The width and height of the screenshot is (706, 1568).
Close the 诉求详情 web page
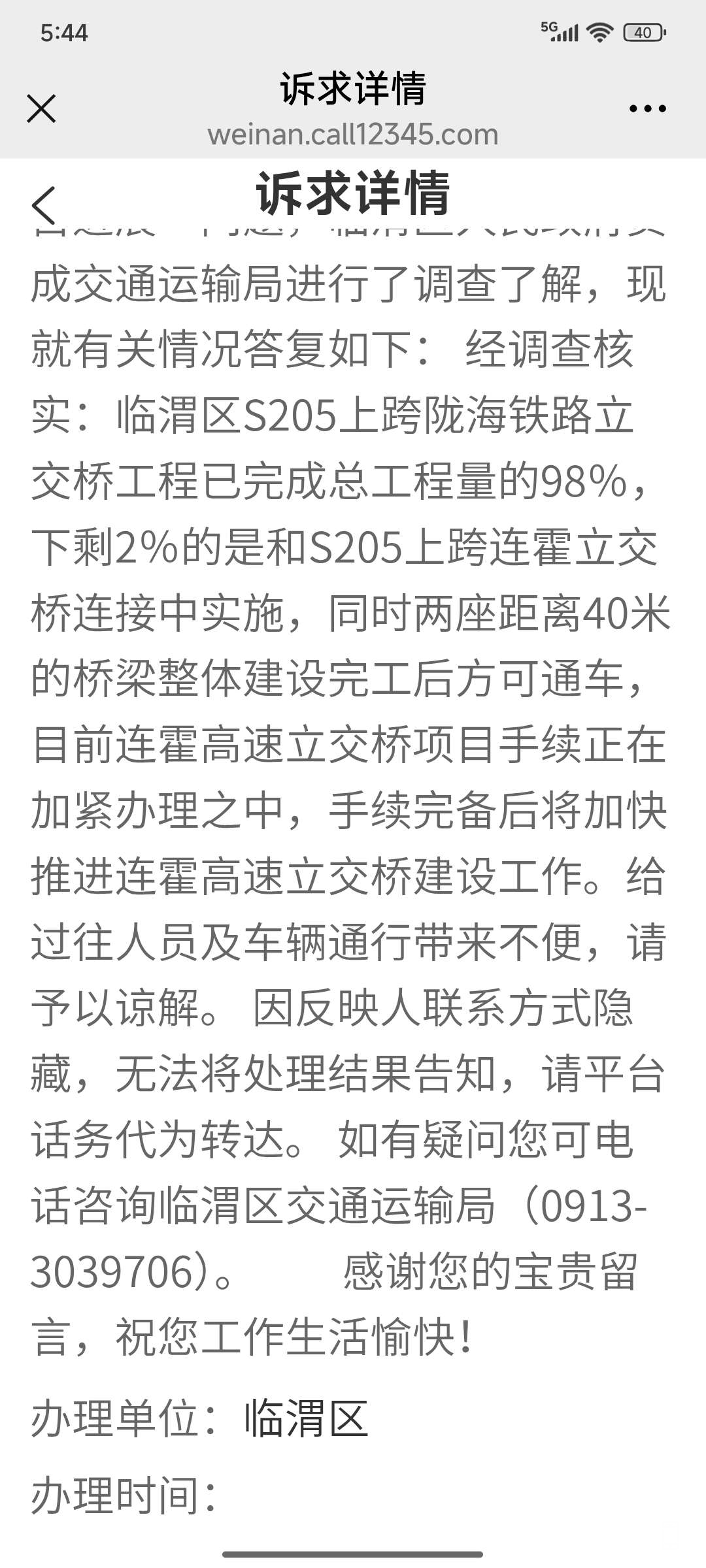tap(41, 108)
